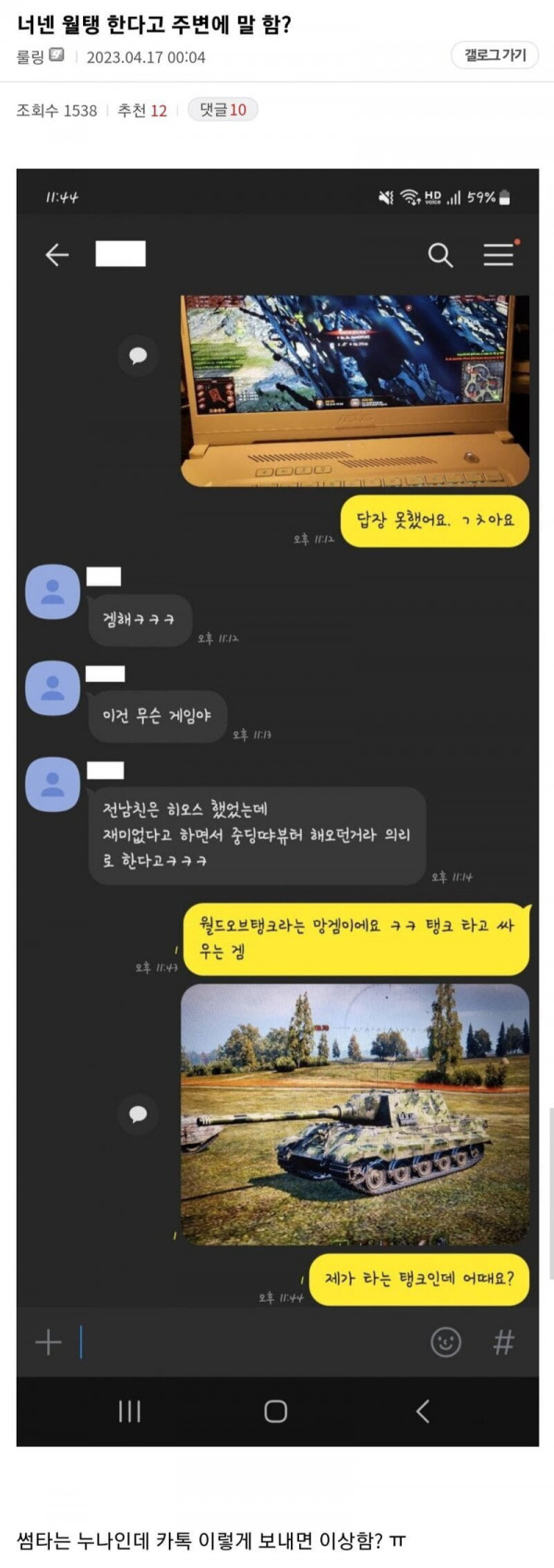Tap the 갤로그가기 button
This screenshot has width=554, height=1568.
tap(495, 55)
